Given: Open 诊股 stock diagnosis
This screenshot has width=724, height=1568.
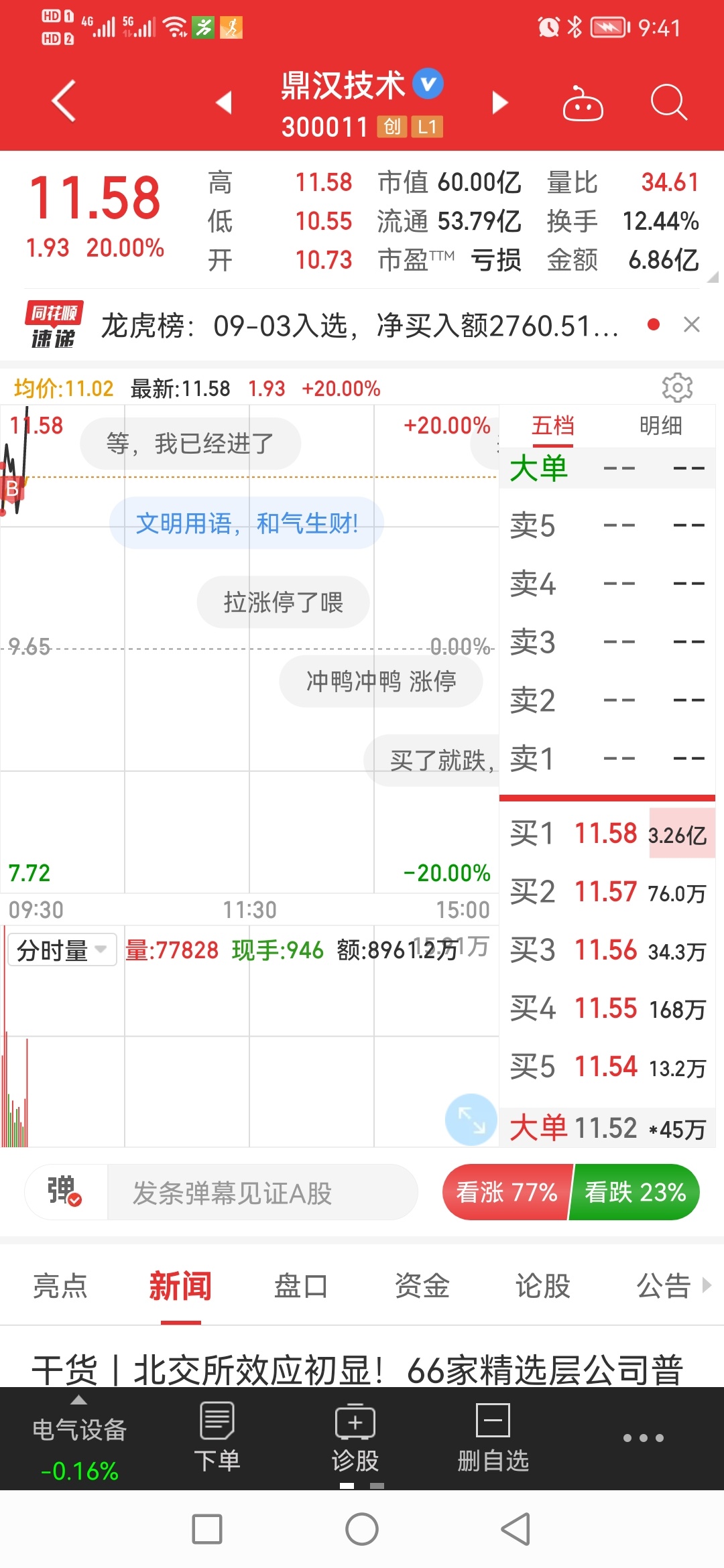Looking at the screenshot, I should click(355, 1437).
